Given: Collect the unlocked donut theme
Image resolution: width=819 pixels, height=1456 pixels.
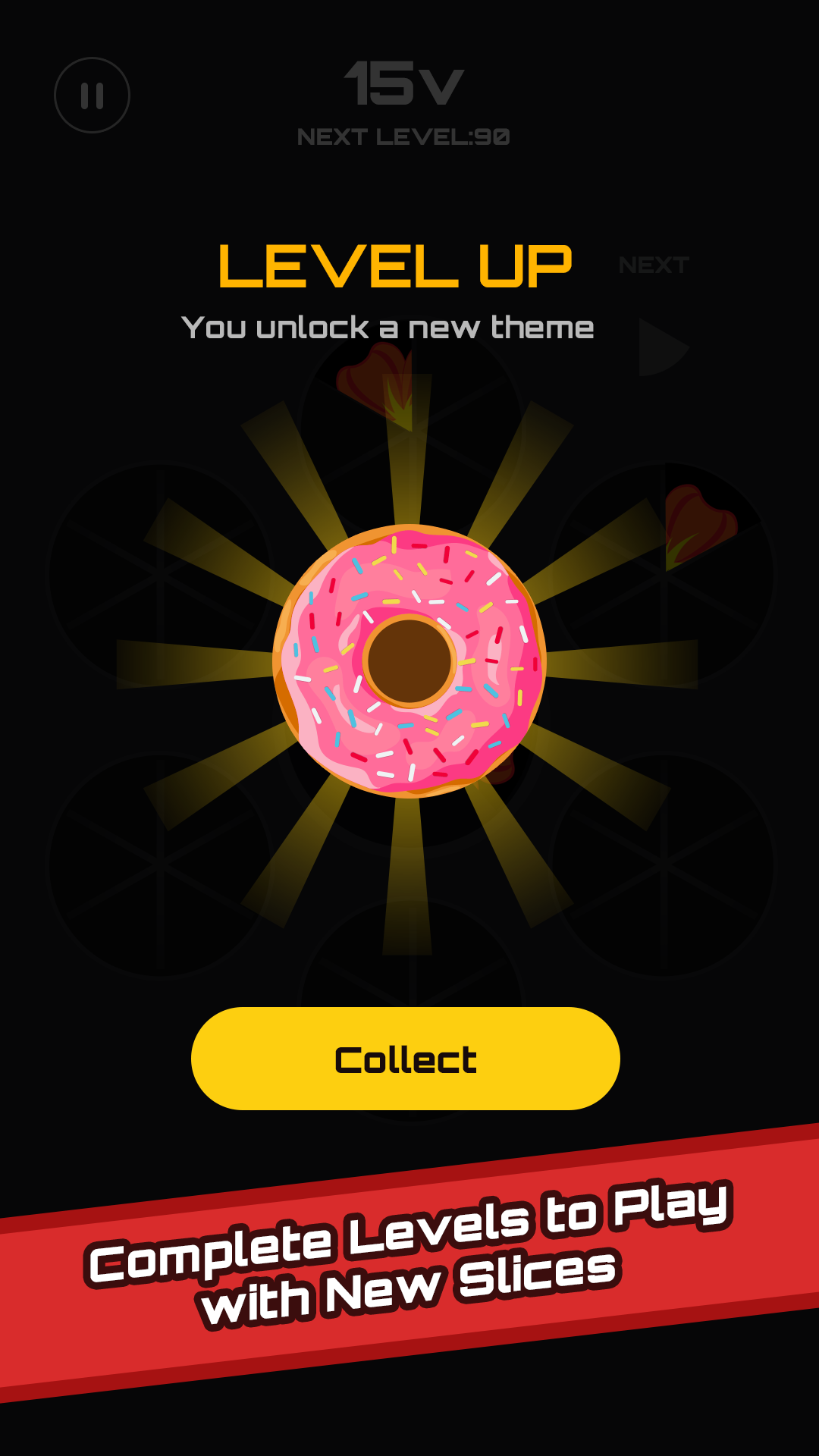Looking at the screenshot, I should pyautogui.click(x=406, y=1059).
